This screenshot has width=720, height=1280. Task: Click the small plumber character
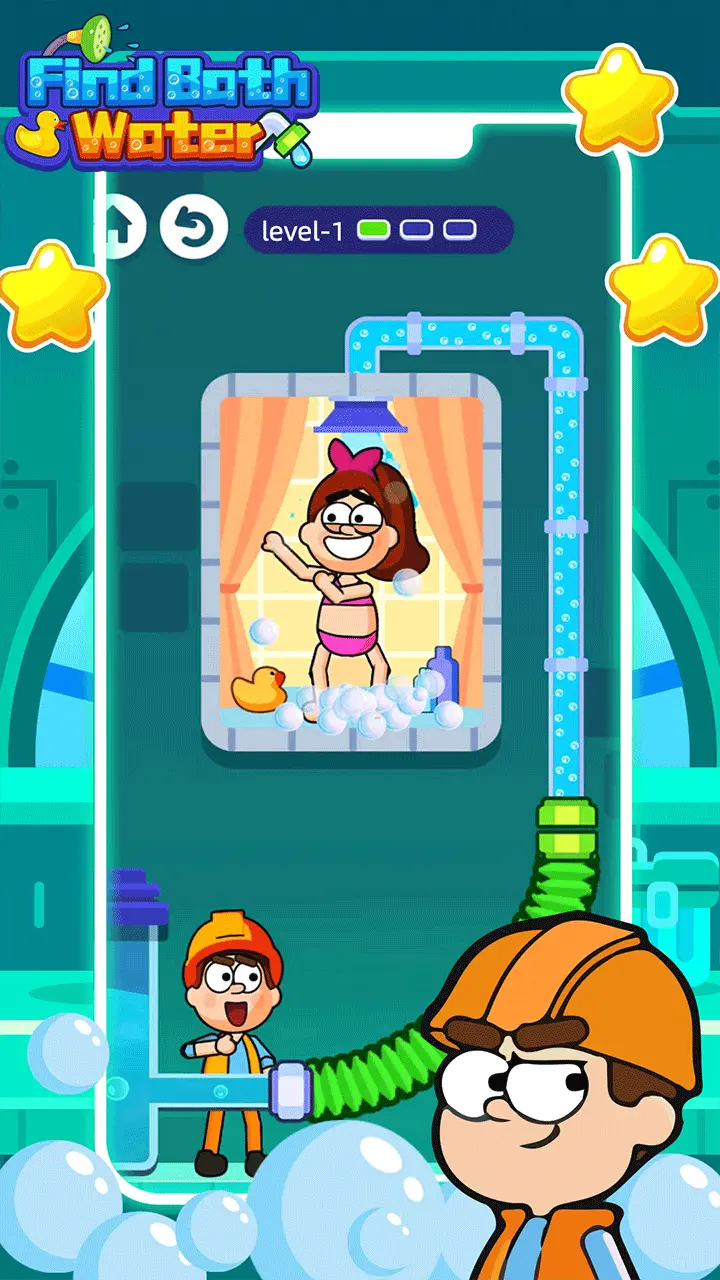point(228,1030)
